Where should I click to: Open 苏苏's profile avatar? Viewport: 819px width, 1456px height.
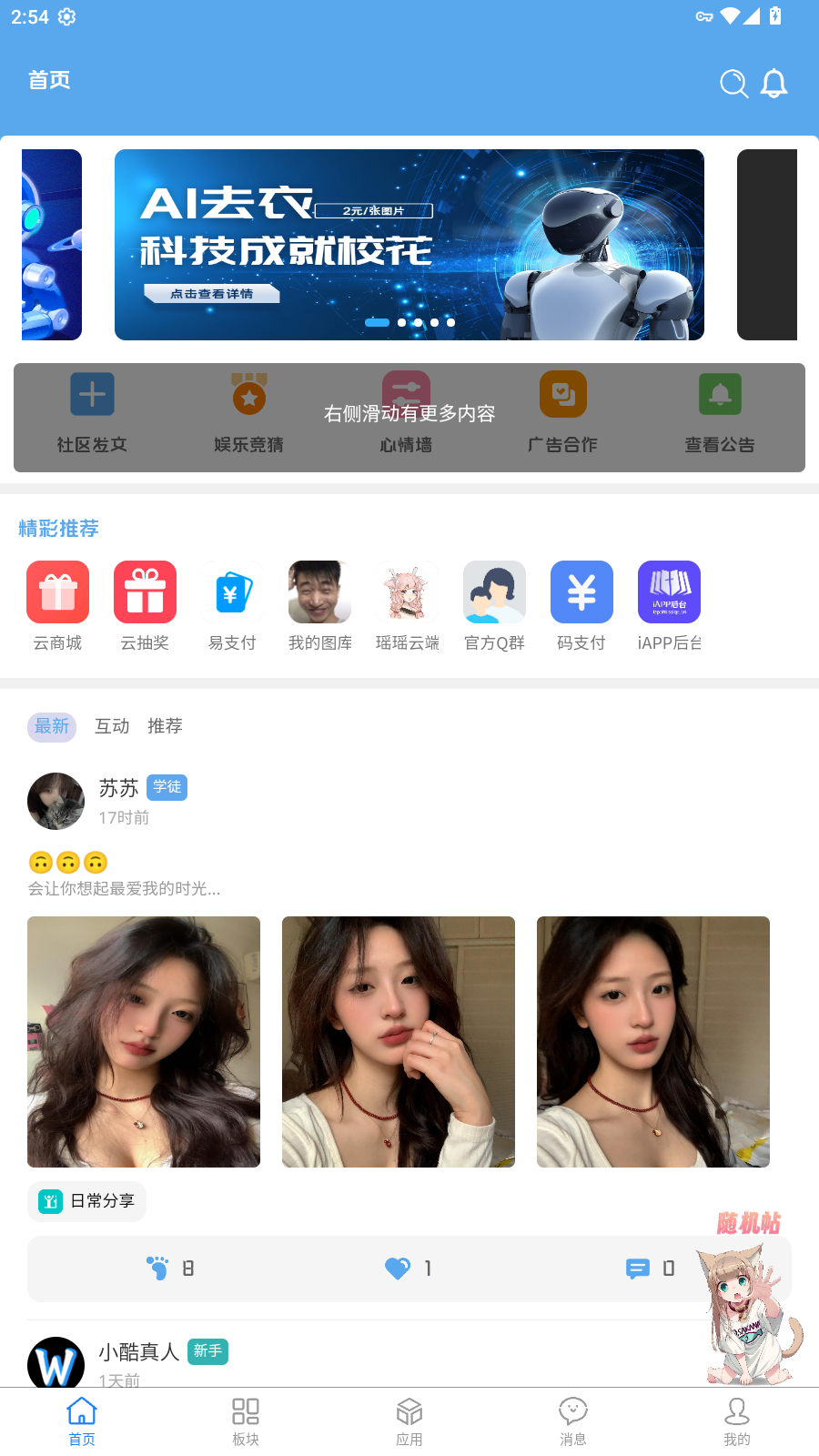click(x=56, y=801)
